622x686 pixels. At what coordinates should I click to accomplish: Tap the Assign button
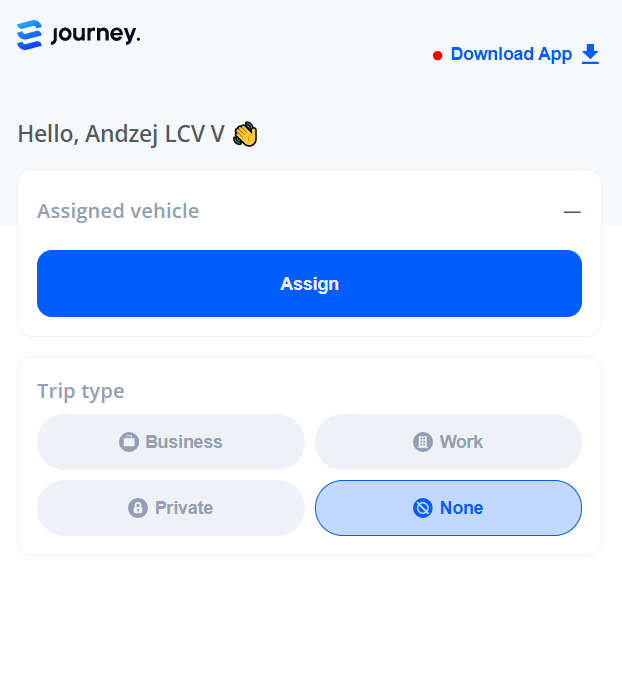[309, 284]
